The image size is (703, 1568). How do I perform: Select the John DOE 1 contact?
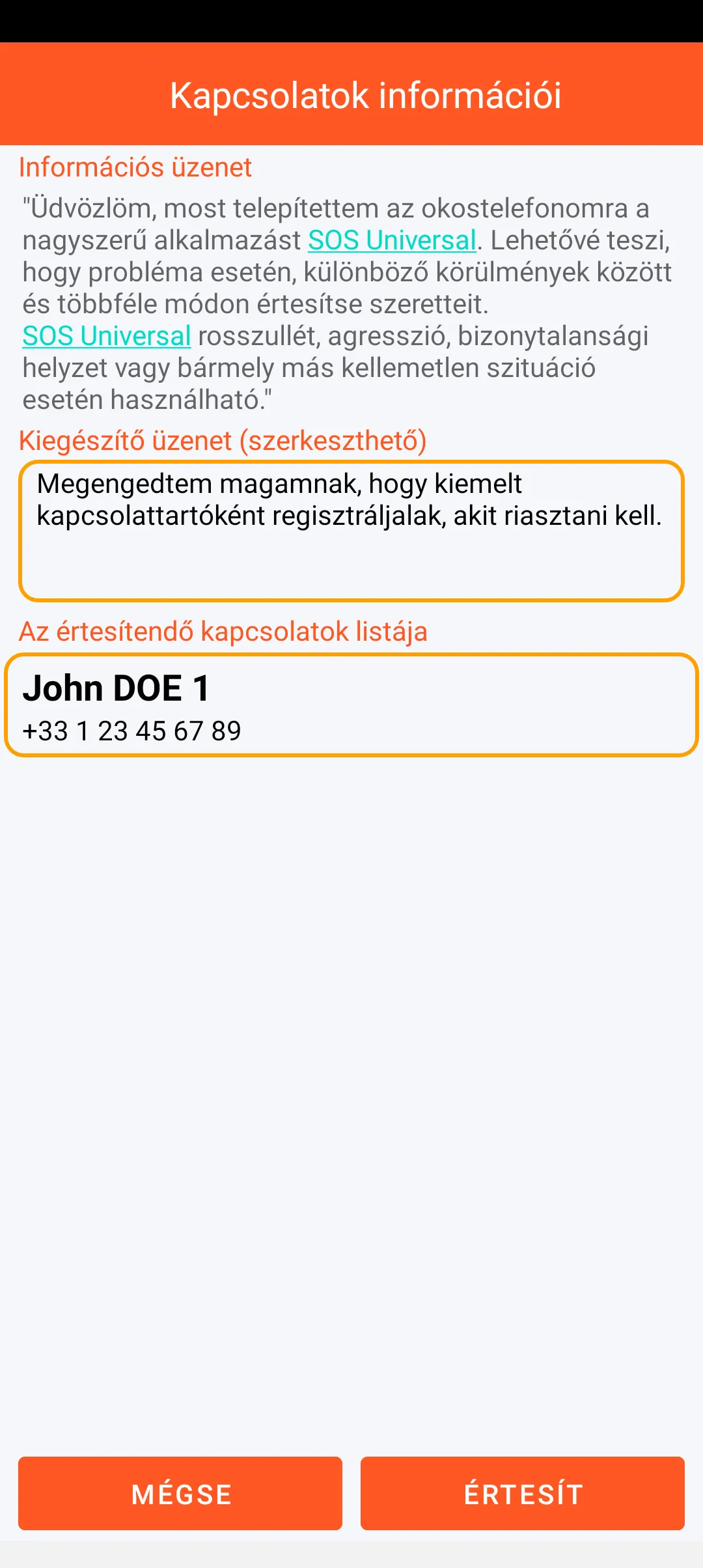coord(351,705)
